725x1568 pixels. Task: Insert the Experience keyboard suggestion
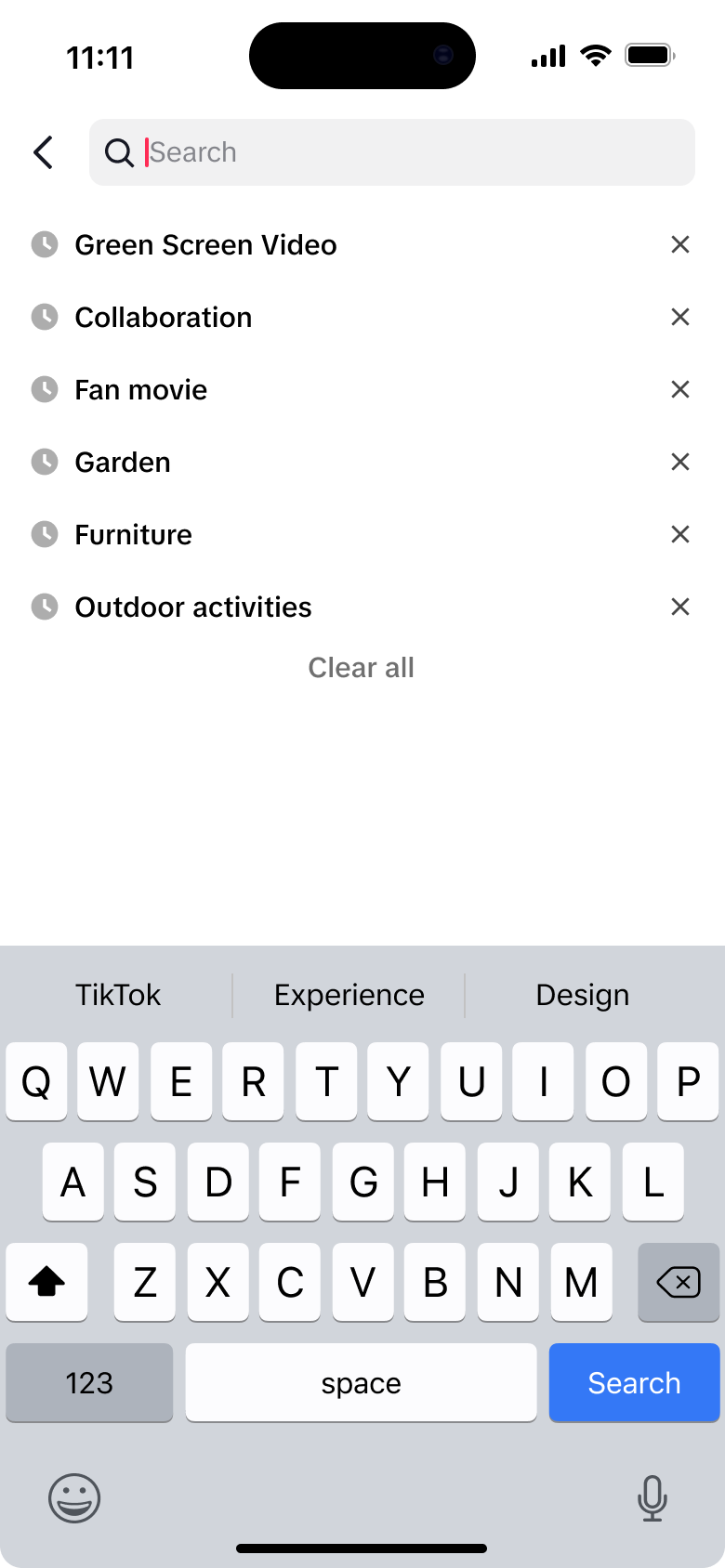349,995
